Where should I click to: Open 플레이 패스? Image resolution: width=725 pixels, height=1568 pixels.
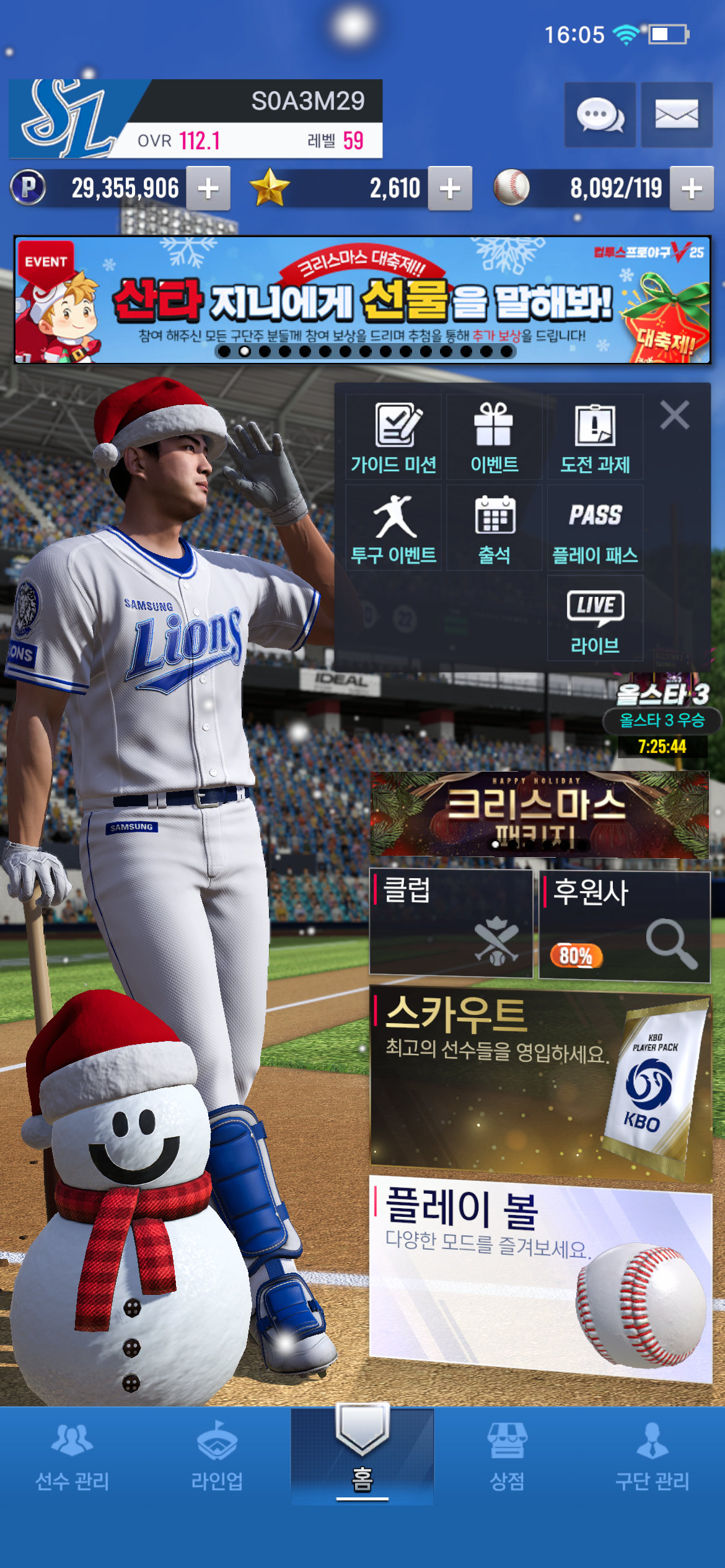pyautogui.click(x=595, y=528)
